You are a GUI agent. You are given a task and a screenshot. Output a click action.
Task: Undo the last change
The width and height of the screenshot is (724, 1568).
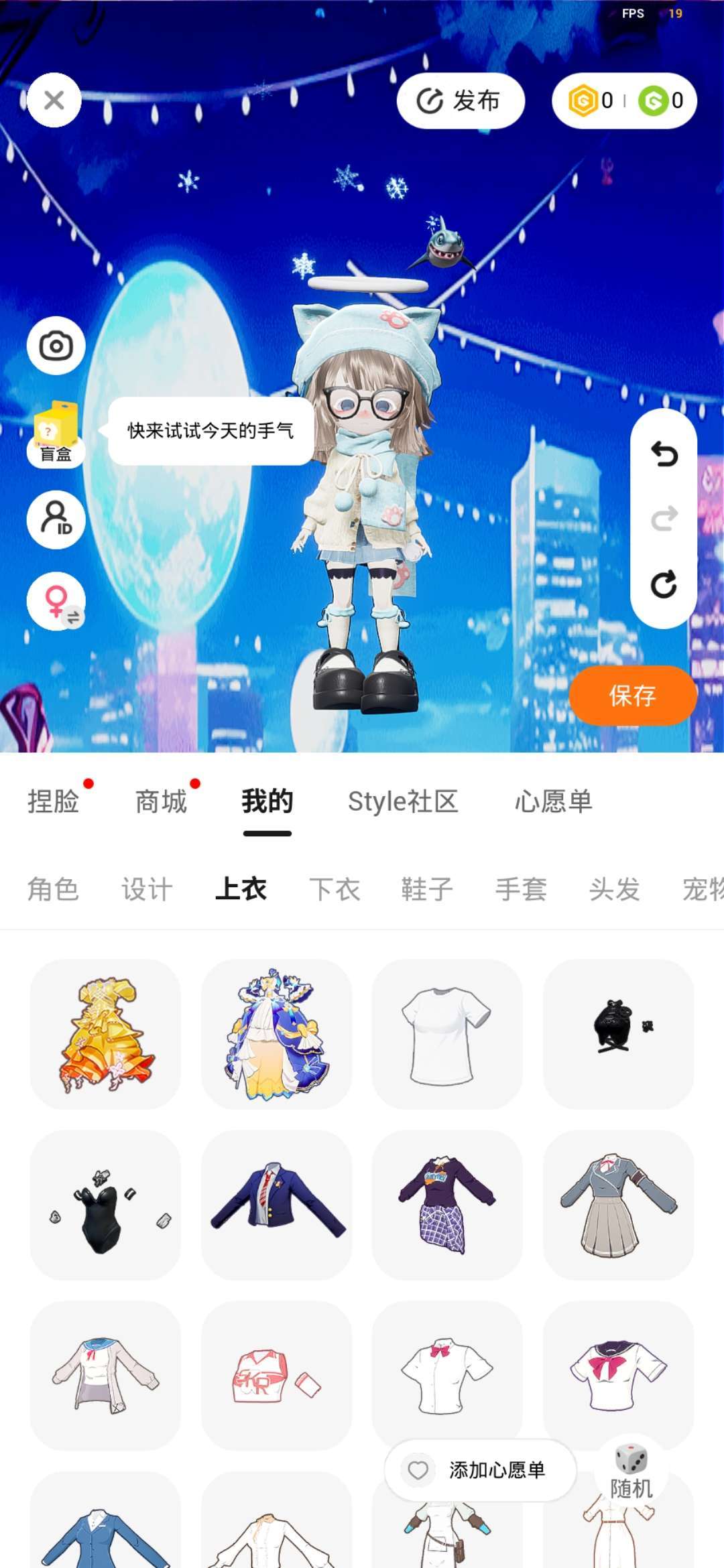(x=664, y=454)
